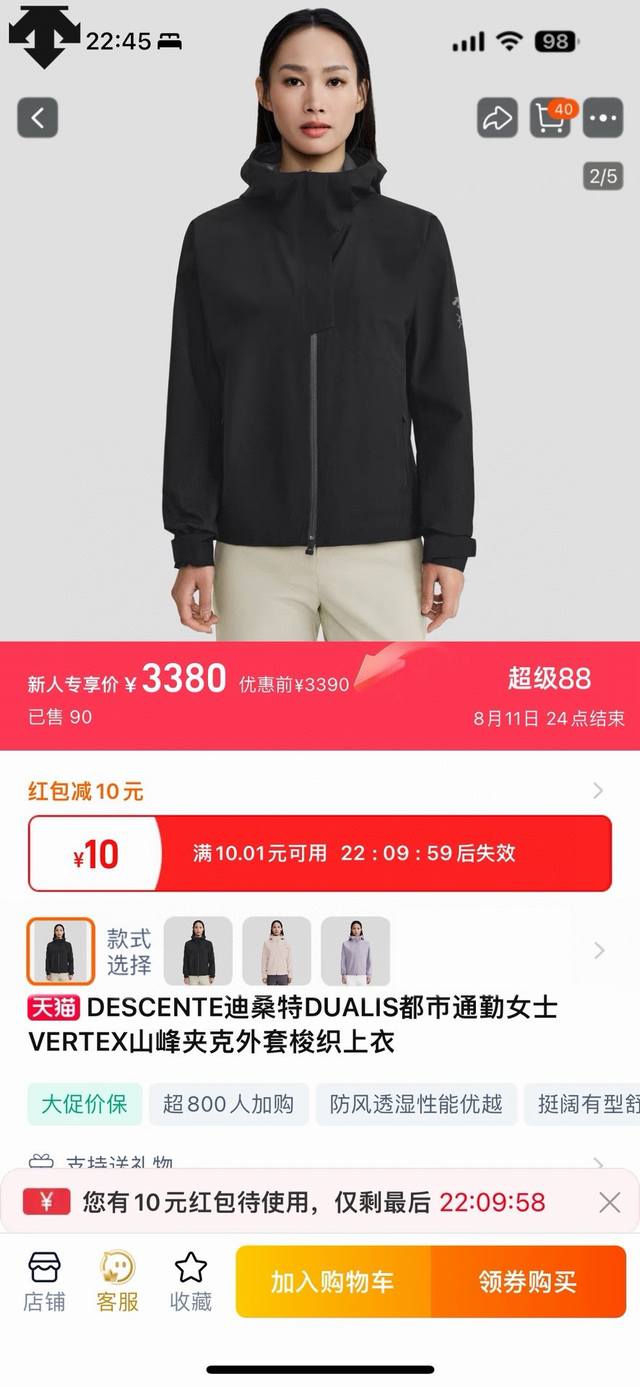The height and width of the screenshot is (1387, 640).
Task: Contact 客服 customer service
Action: tap(118, 1282)
